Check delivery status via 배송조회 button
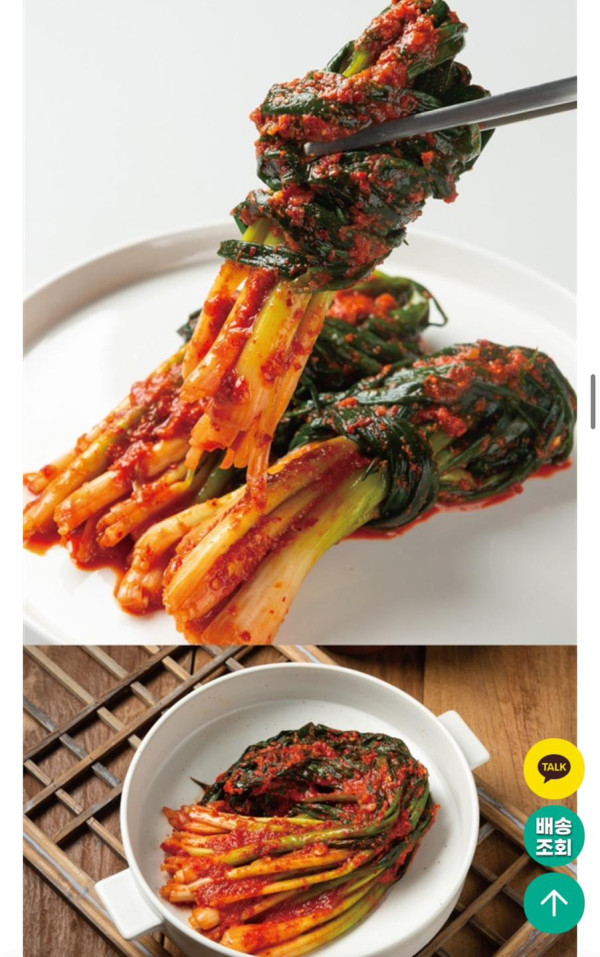The image size is (600, 957). tap(554, 835)
